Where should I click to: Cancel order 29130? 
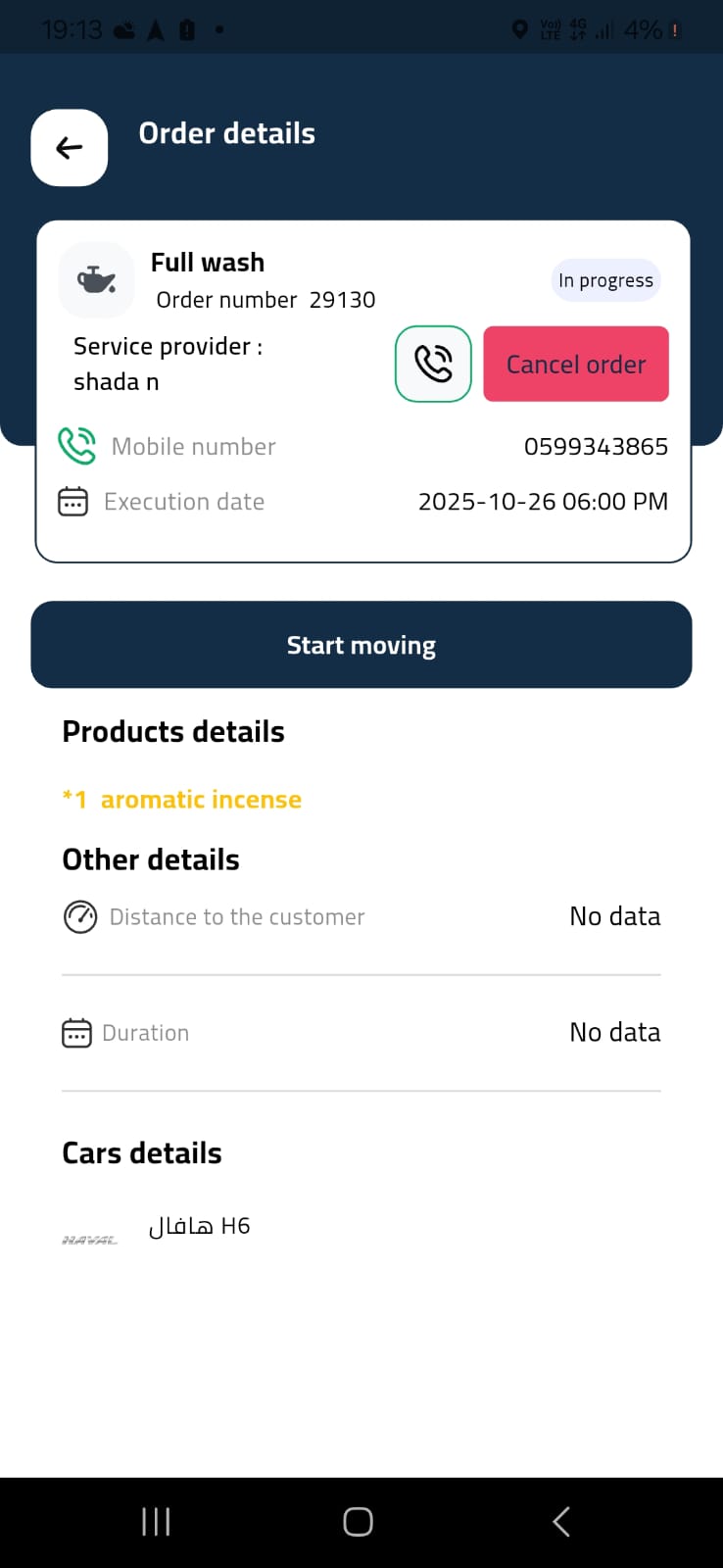(576, 364)
